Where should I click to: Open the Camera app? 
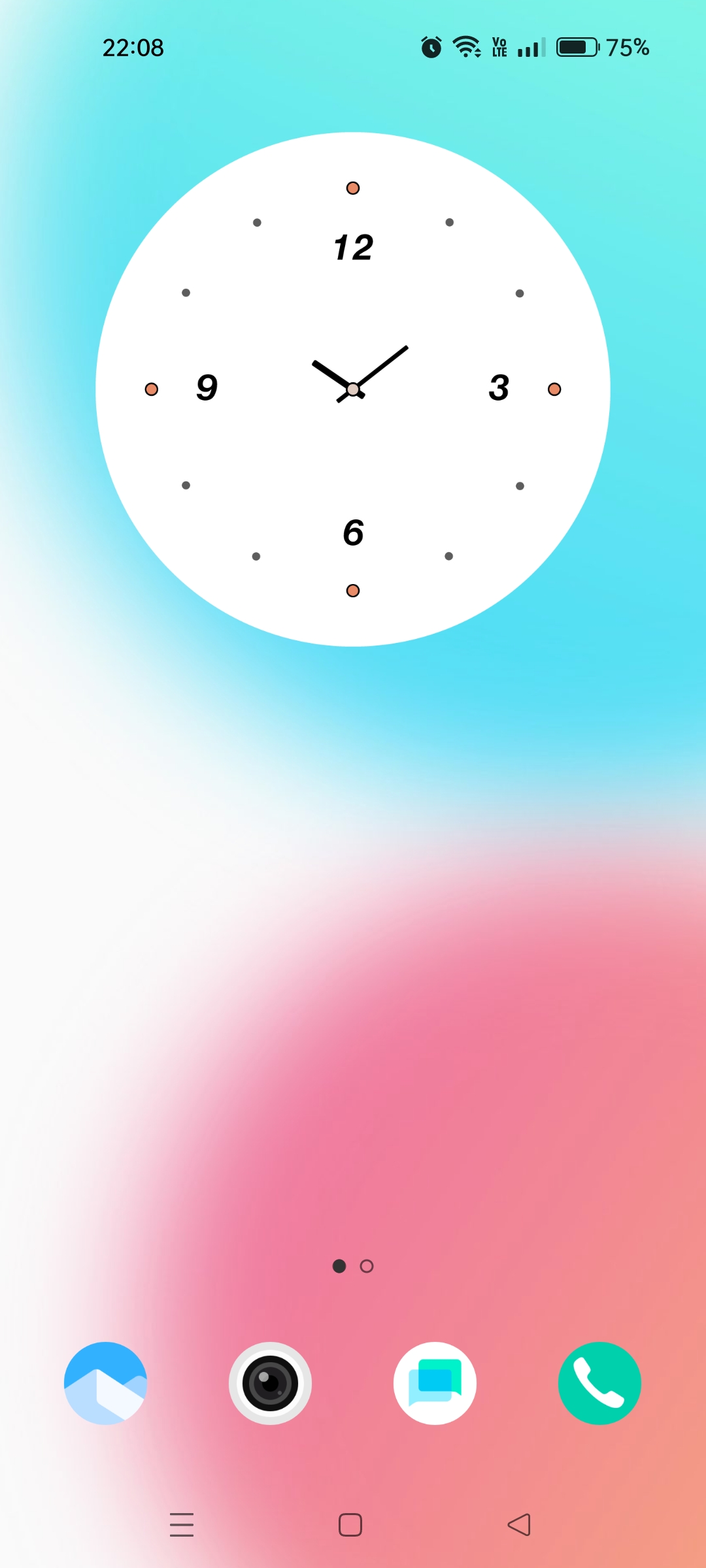click(270, 1383)
